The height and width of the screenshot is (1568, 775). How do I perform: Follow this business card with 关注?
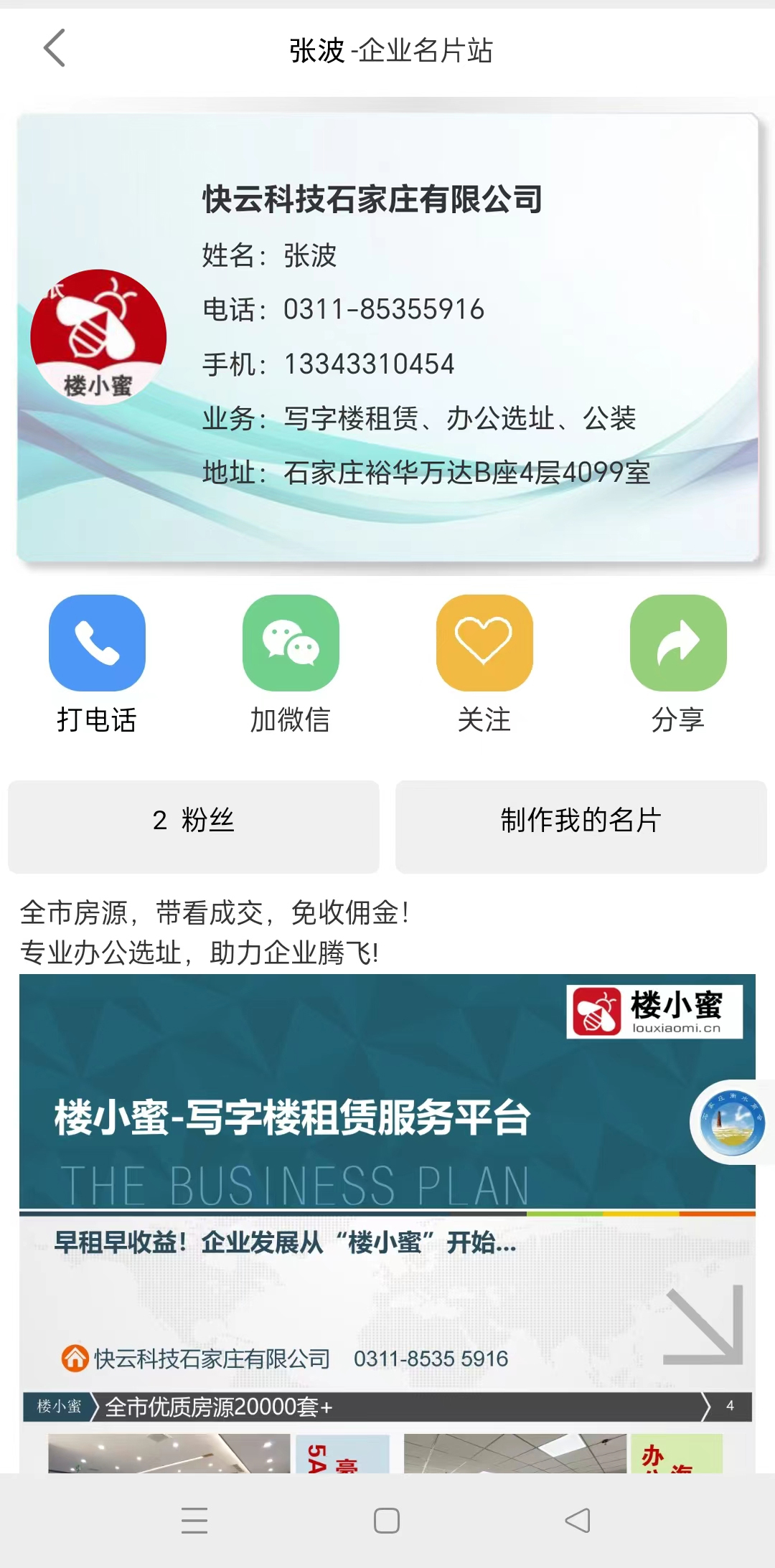tap(484, 643)
